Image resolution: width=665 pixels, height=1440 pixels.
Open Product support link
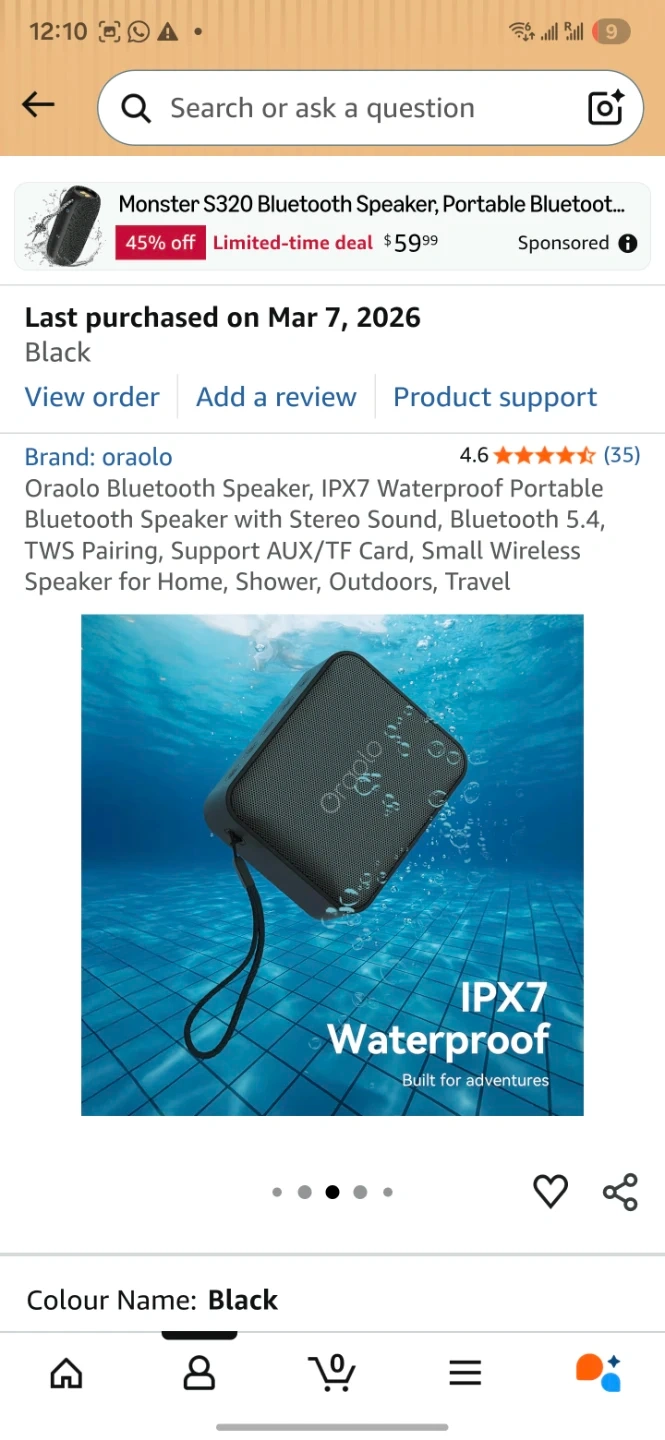495,397
